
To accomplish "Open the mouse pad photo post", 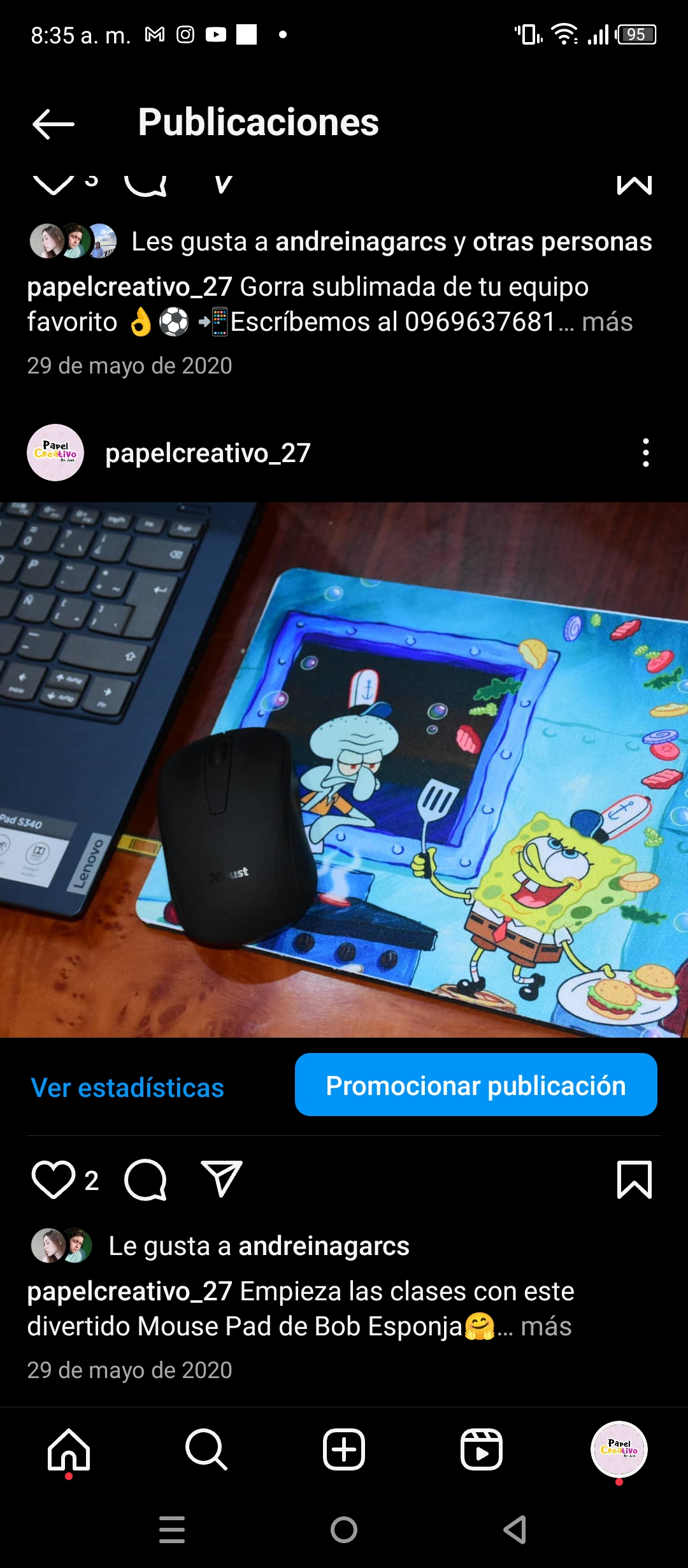I will pyautogui.click(x=344, y=770).
